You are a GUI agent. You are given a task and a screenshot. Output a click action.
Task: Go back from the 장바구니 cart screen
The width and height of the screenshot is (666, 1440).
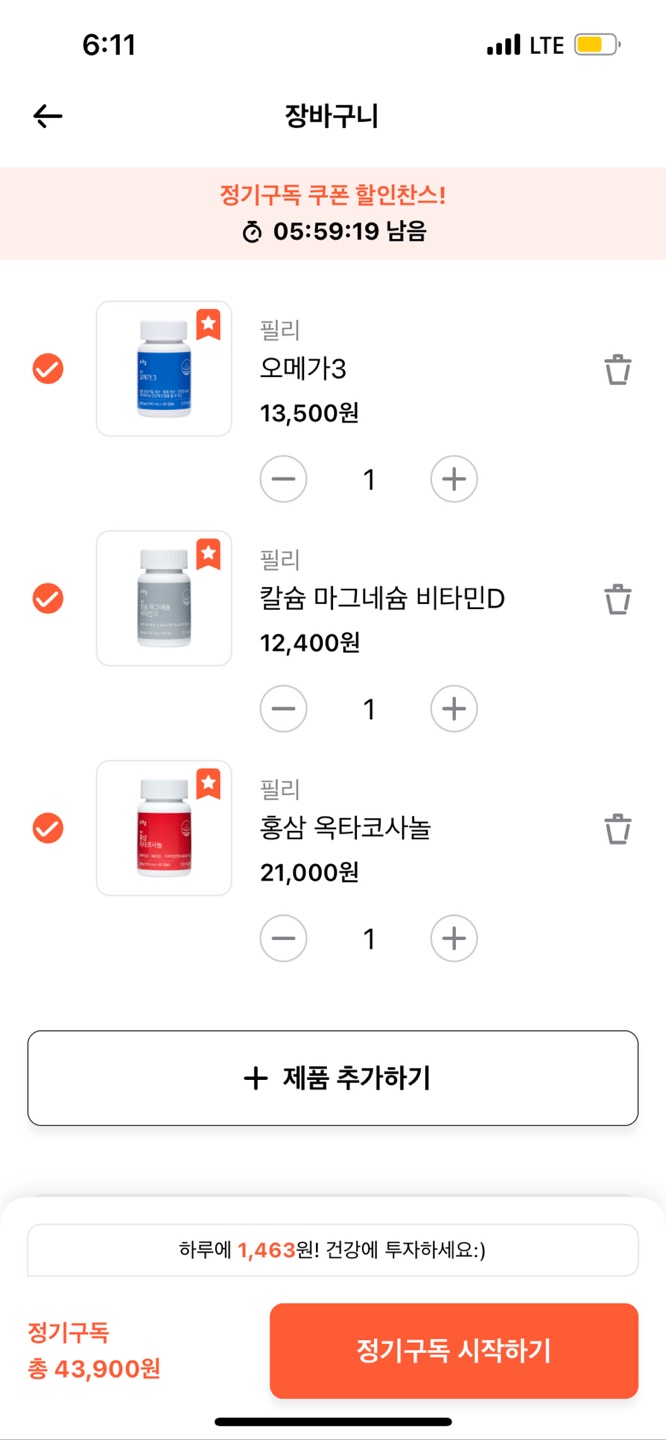coord(47,116)
